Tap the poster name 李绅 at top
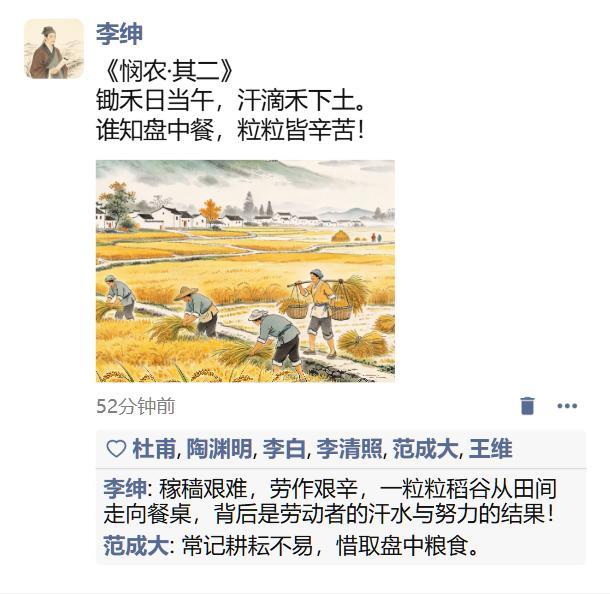 pyautogui.click(x=119, y=34)
